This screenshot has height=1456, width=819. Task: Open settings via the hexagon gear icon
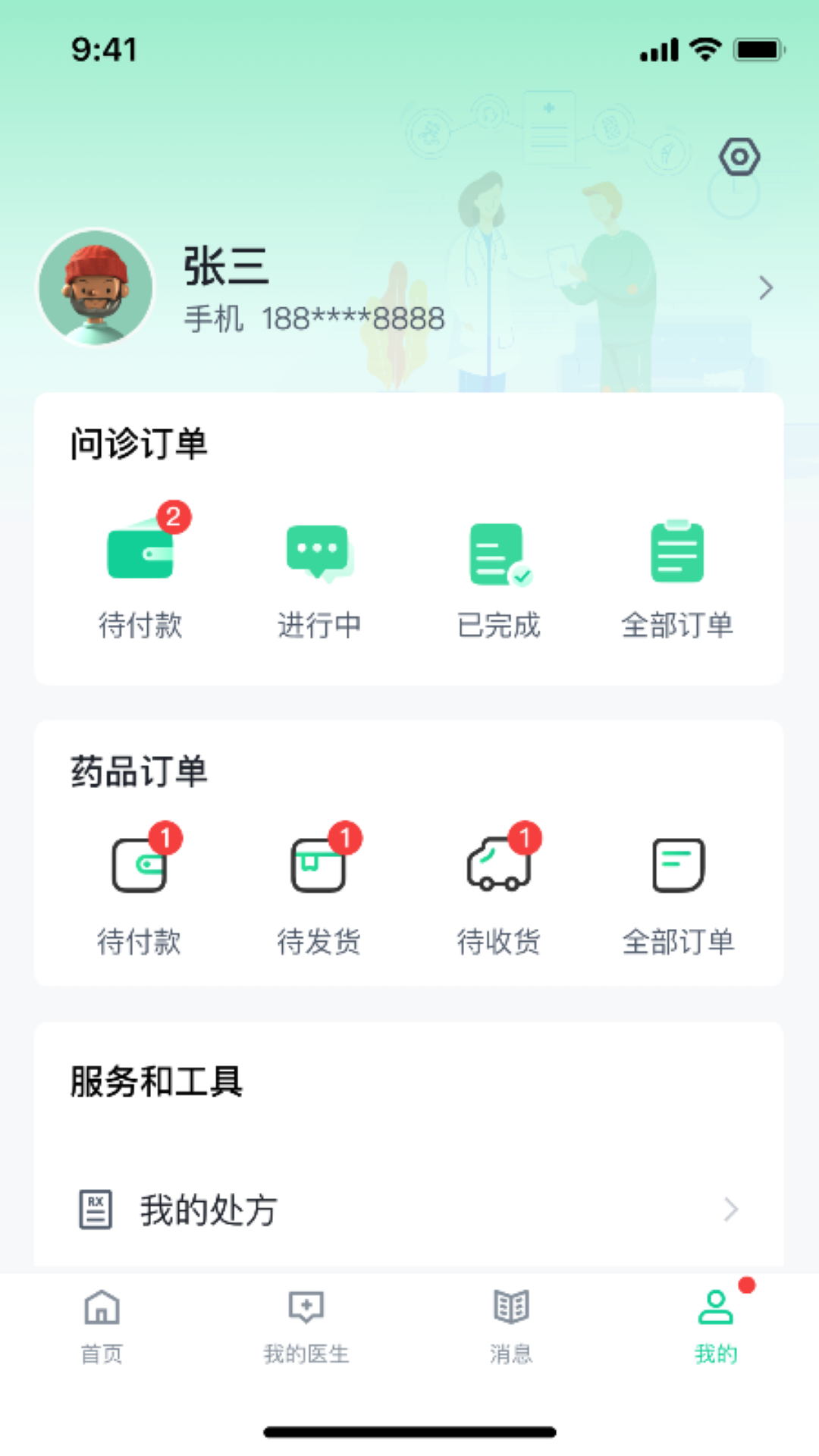739,157
